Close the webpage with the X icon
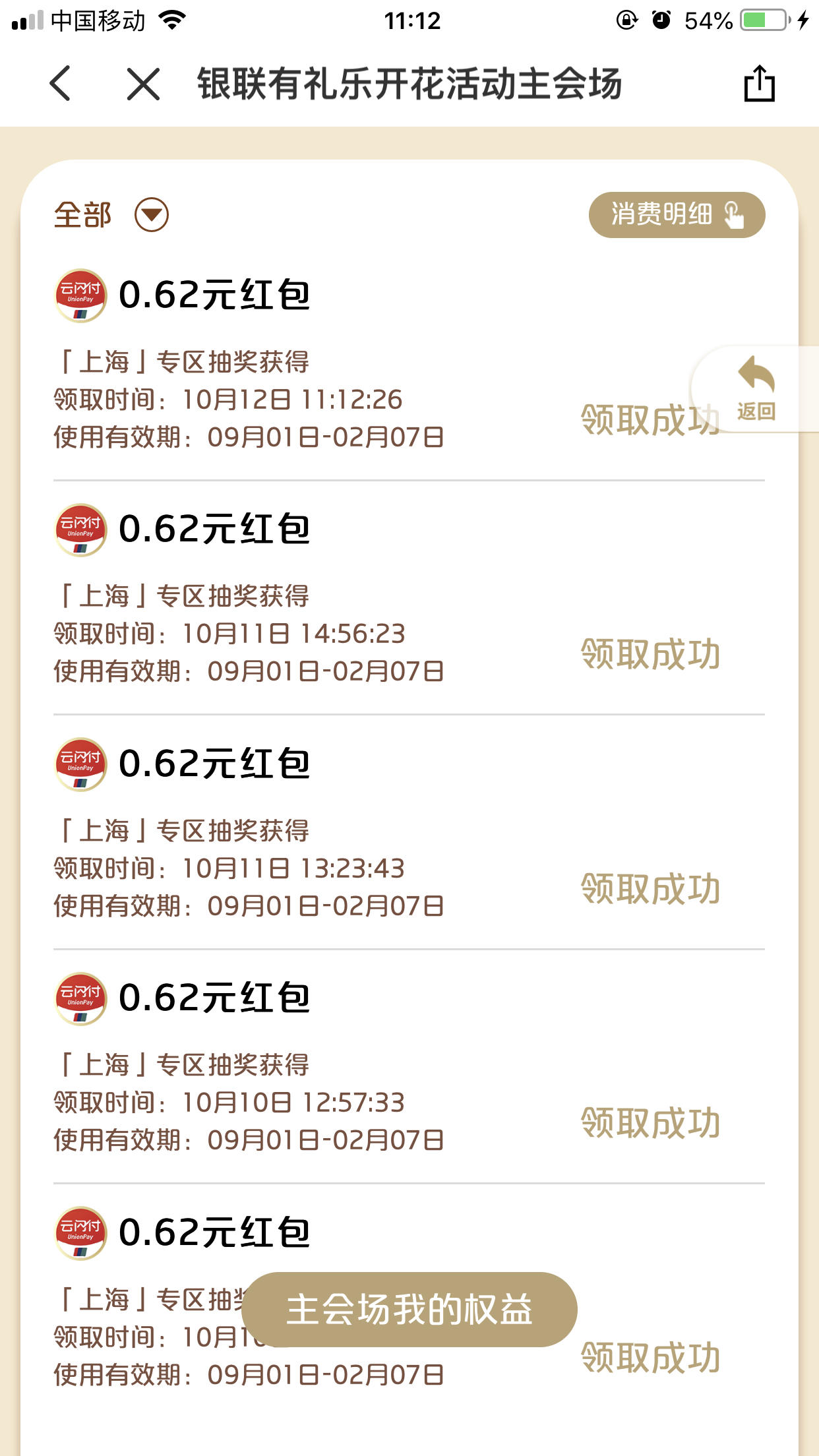This screenshot has width=819, height=1456. pyautogui.click(x=143, y=84)
